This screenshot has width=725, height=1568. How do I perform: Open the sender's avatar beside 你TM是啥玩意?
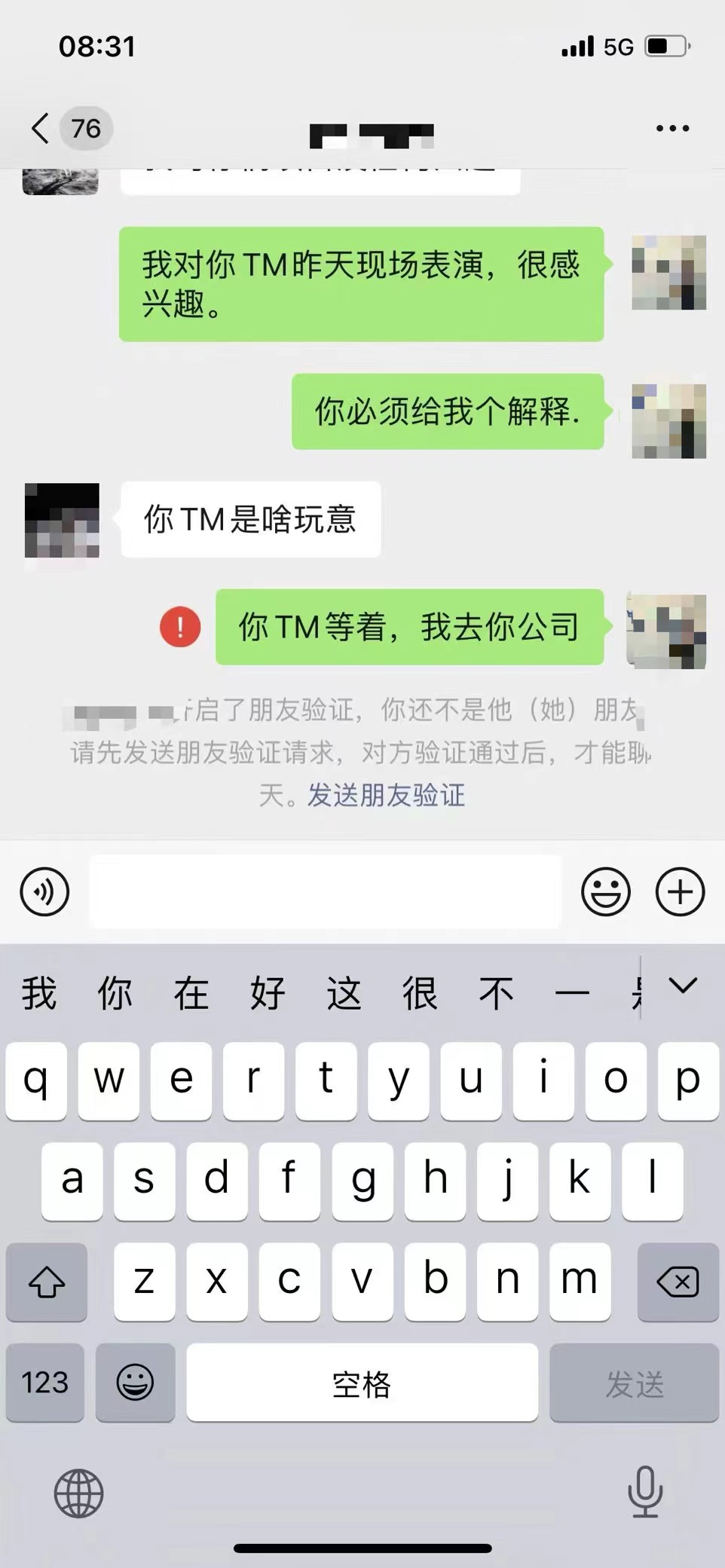(x=62, y=520)
